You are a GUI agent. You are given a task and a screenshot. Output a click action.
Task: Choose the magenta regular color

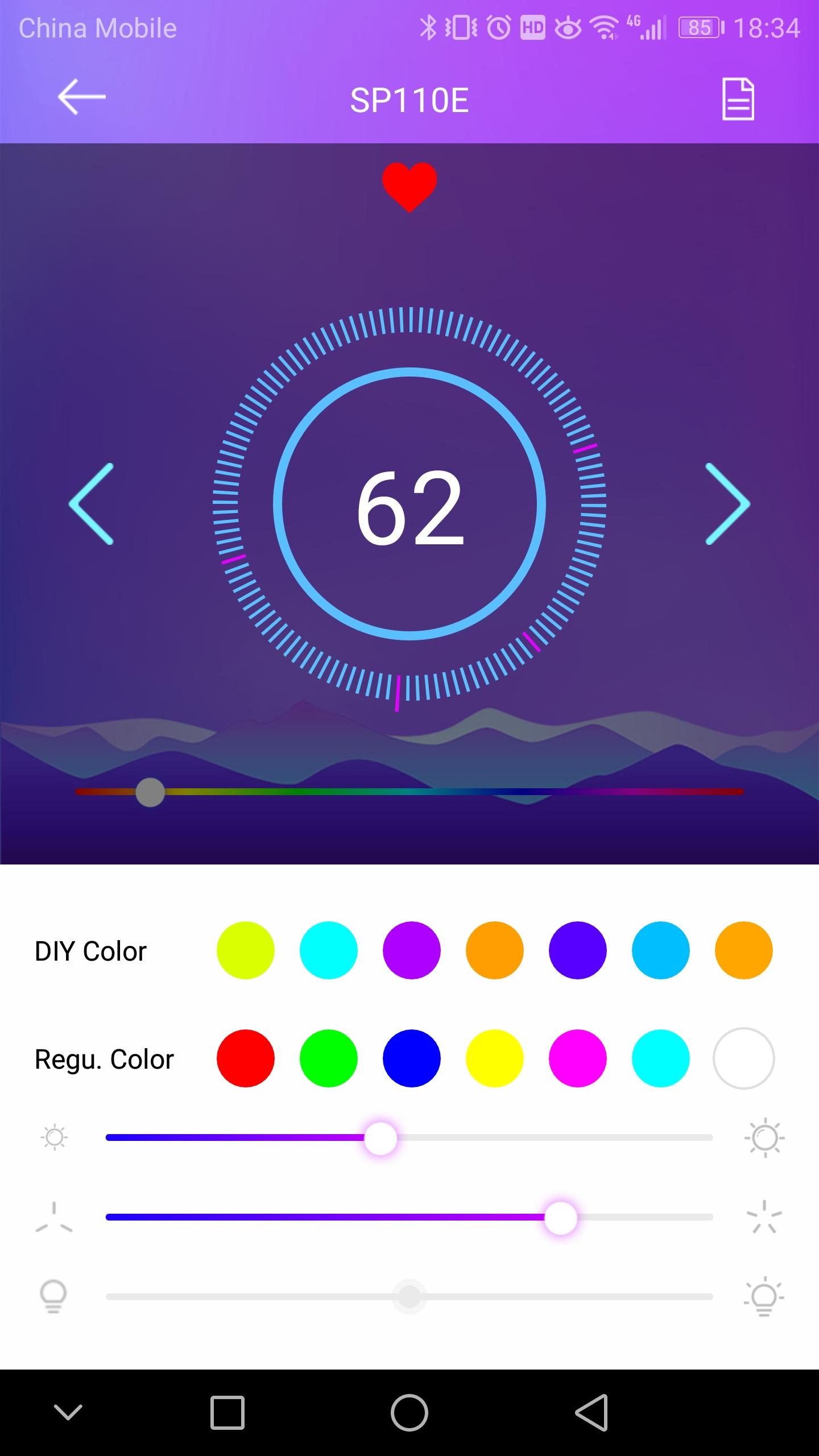pos(577,1058)
